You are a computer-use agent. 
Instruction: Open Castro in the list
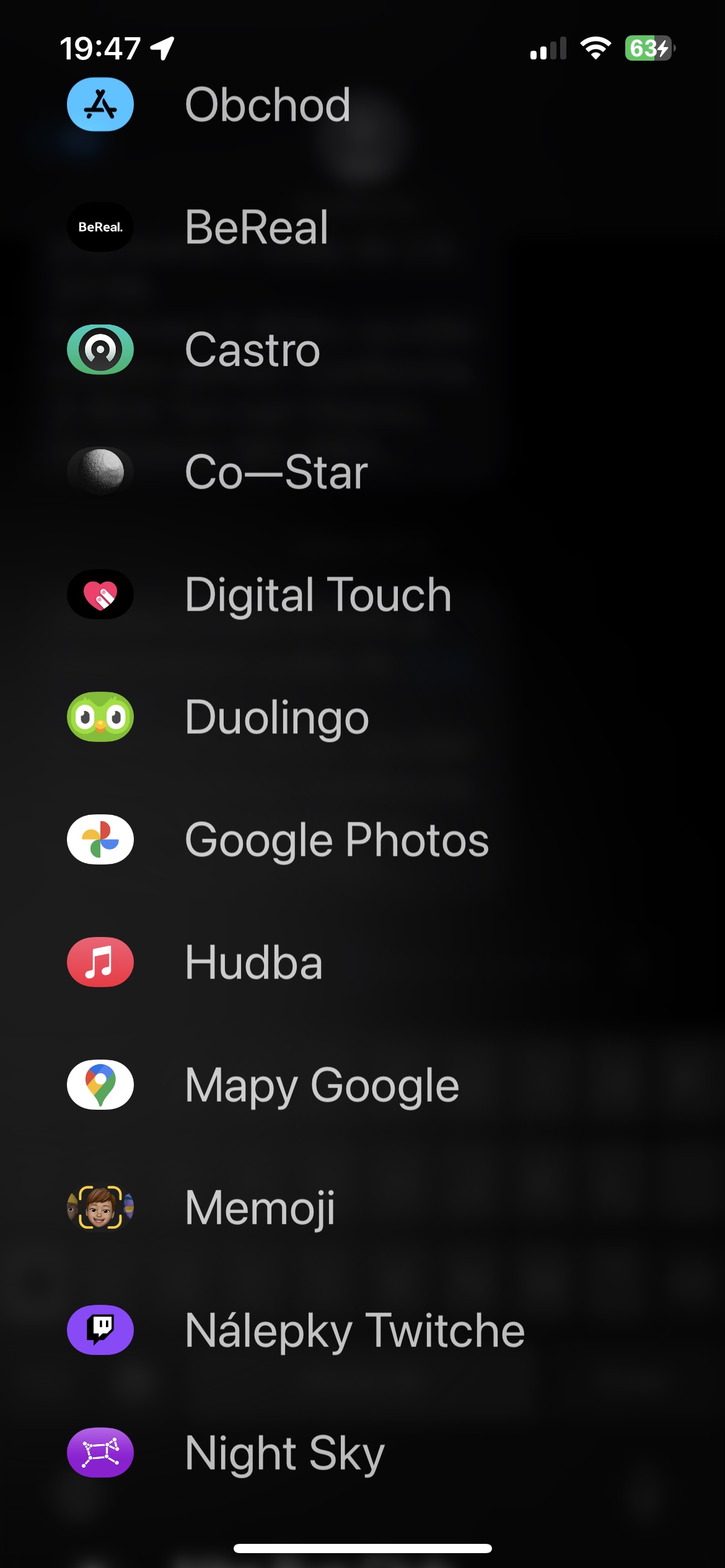pos(252,350)
